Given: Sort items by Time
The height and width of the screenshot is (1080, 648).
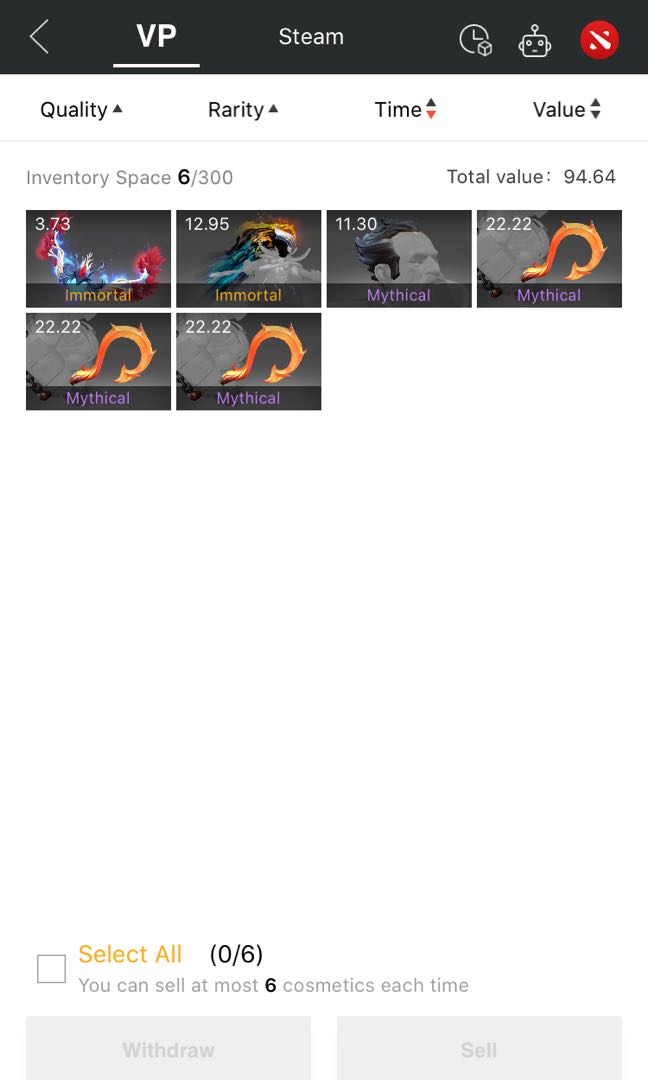Looking at the screenshot, I should [405, 110].
